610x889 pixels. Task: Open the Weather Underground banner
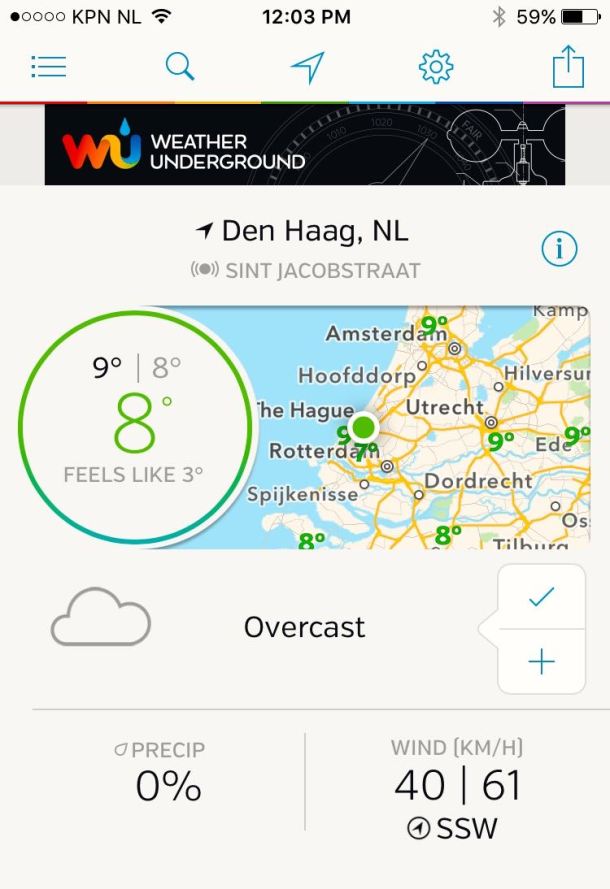point(305,145)
